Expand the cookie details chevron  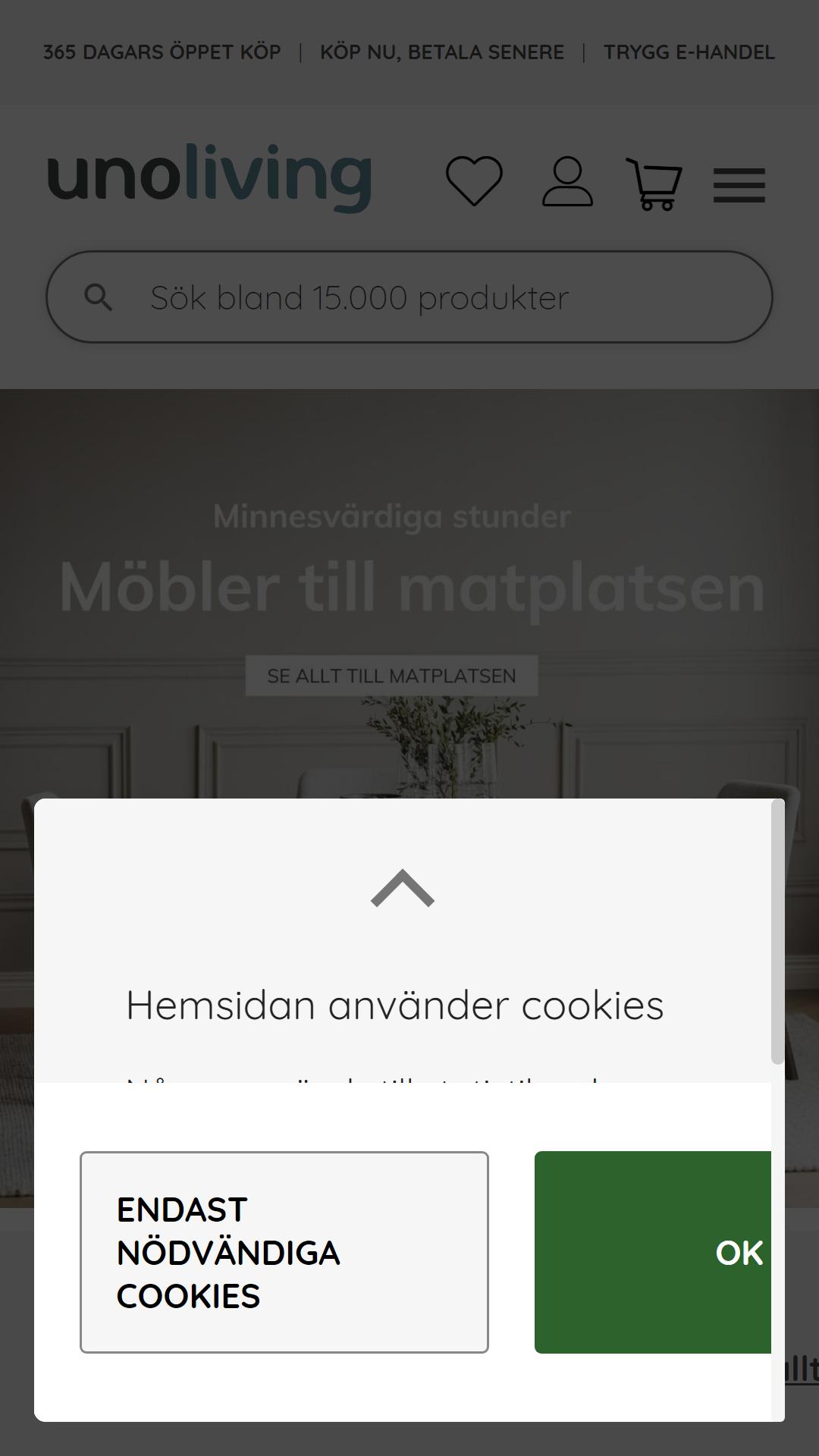click(403, 888)
